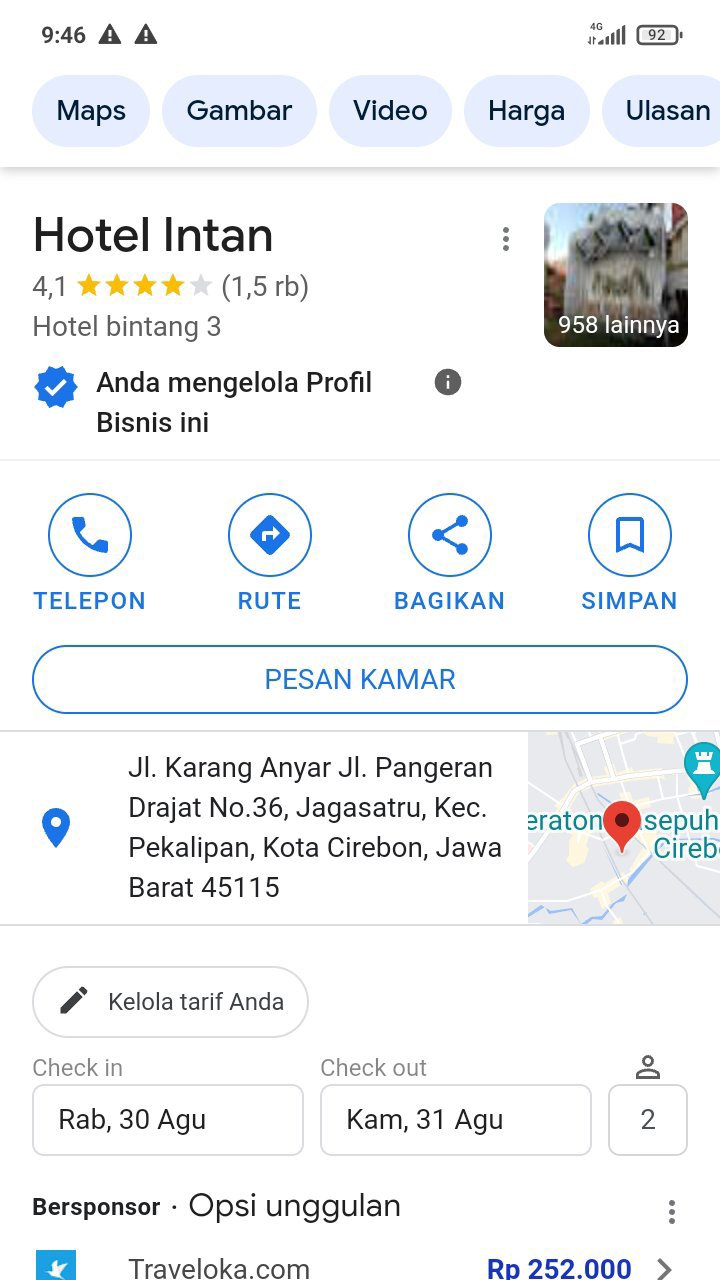View the 958 lainnya photos

tap(616, 275)
